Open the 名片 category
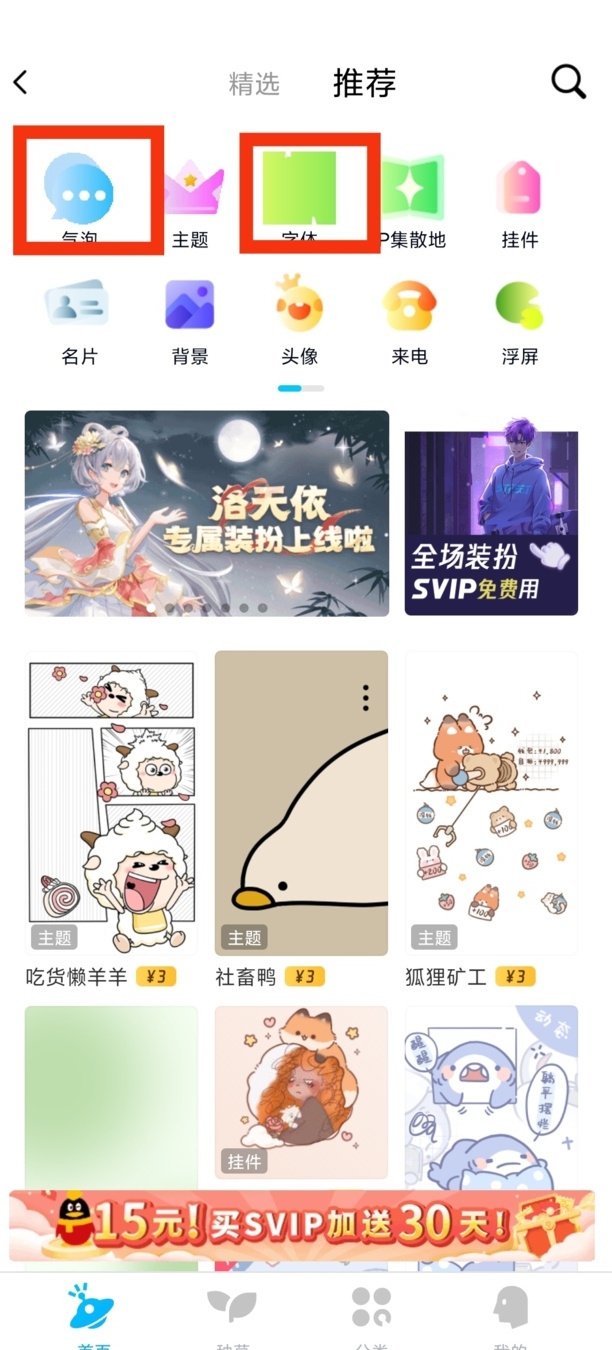This screenshot has height=1350, width=612. [79, 318]
